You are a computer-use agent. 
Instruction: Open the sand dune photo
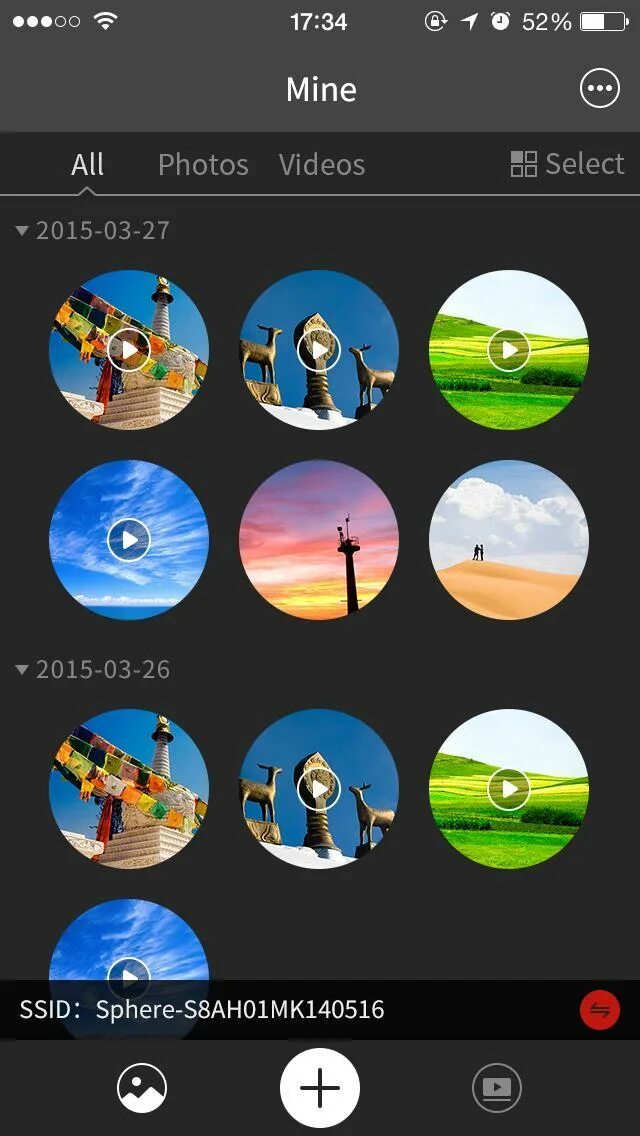(509, 540)
